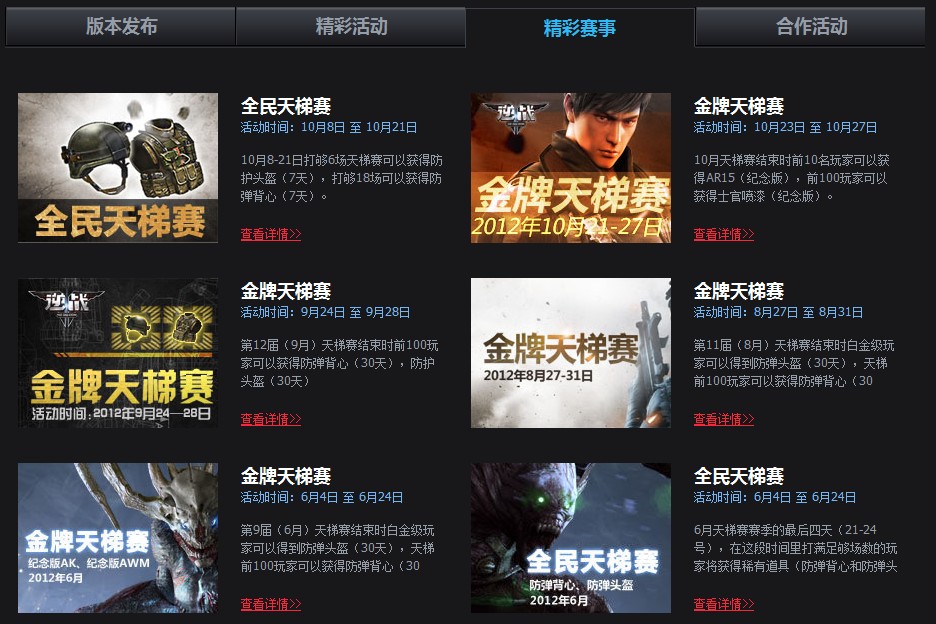Open the 金牌天梯赛 纪念版AK banner
This screenshot has height=624, width=936.
tap(118, 538)
